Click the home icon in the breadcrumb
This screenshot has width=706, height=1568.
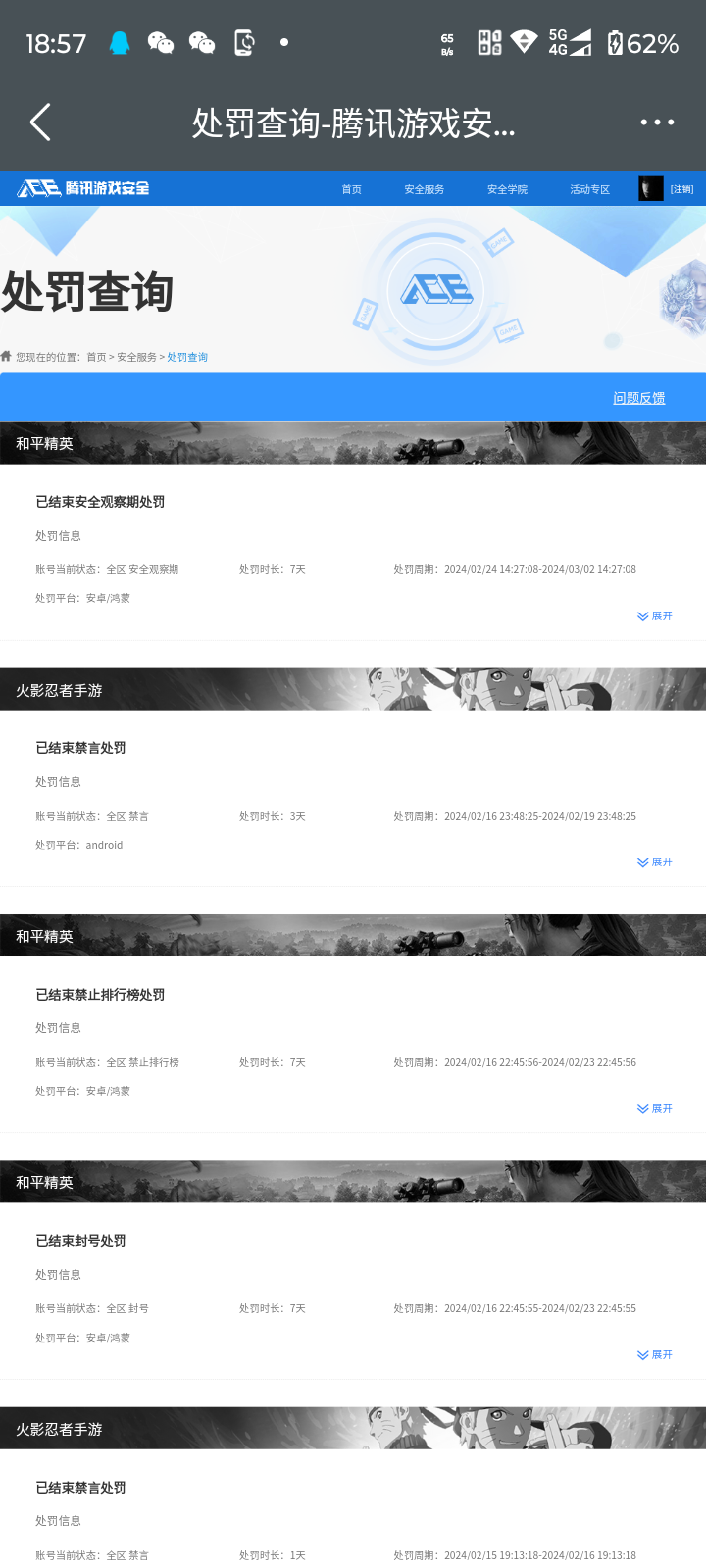(8, 356)
